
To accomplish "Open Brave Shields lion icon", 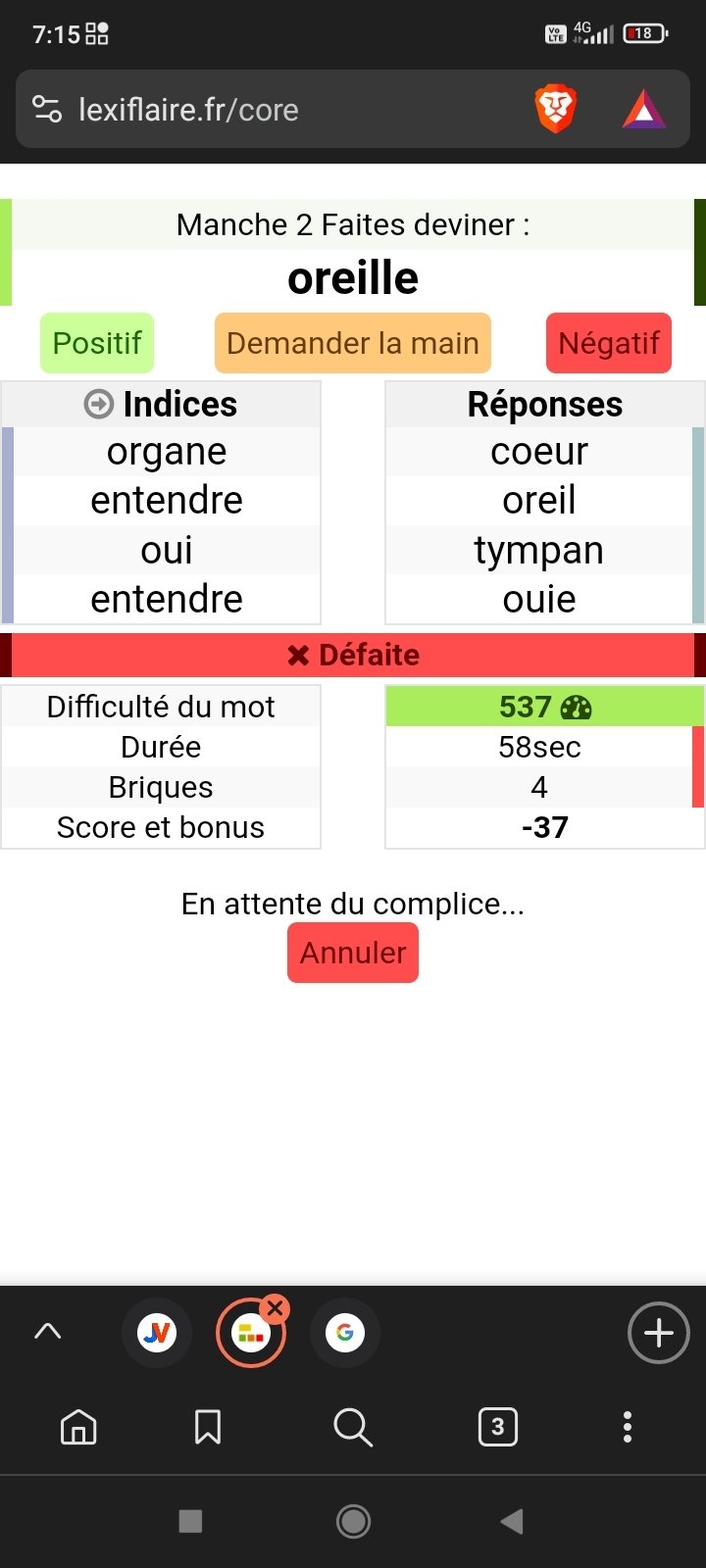I will click(555, 109).
